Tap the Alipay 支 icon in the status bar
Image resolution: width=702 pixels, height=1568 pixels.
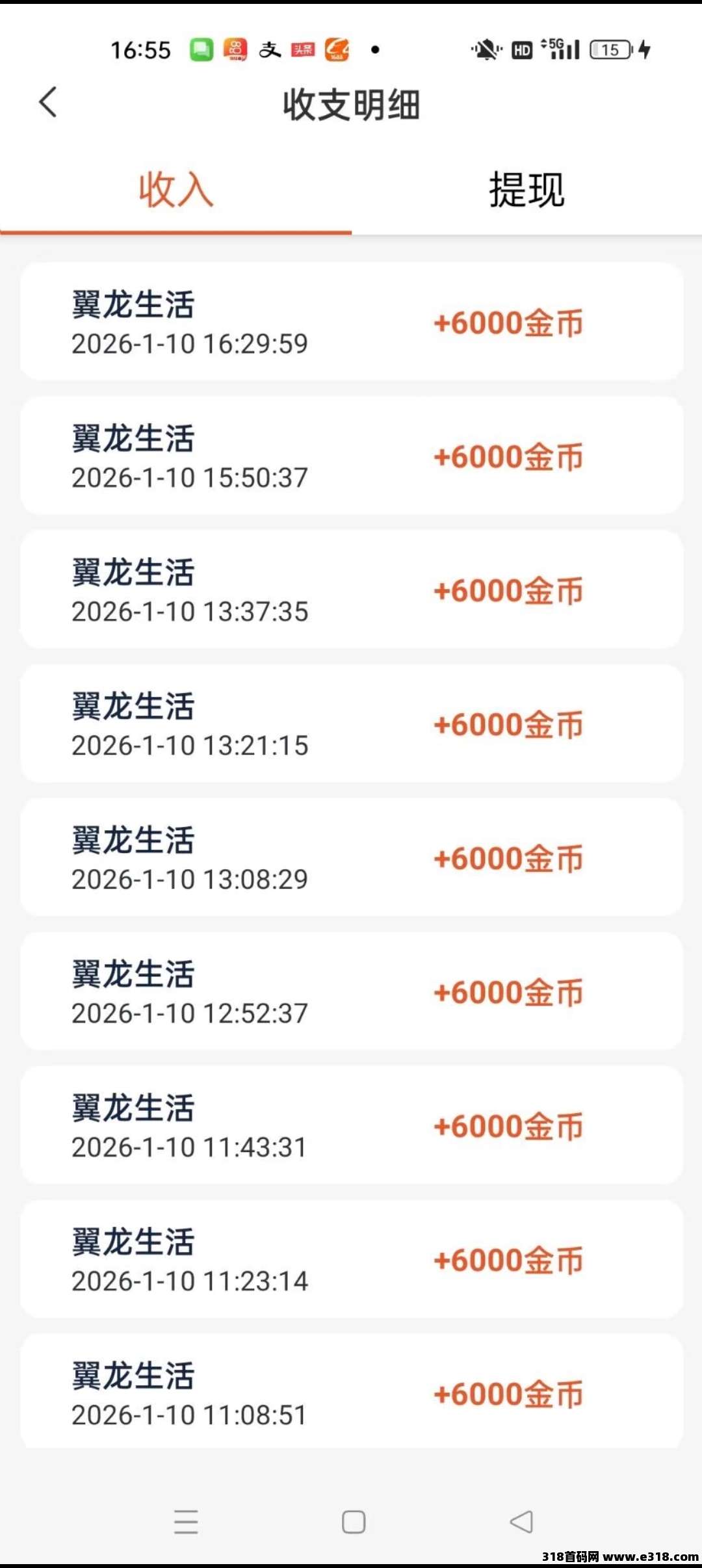(269, 49)
